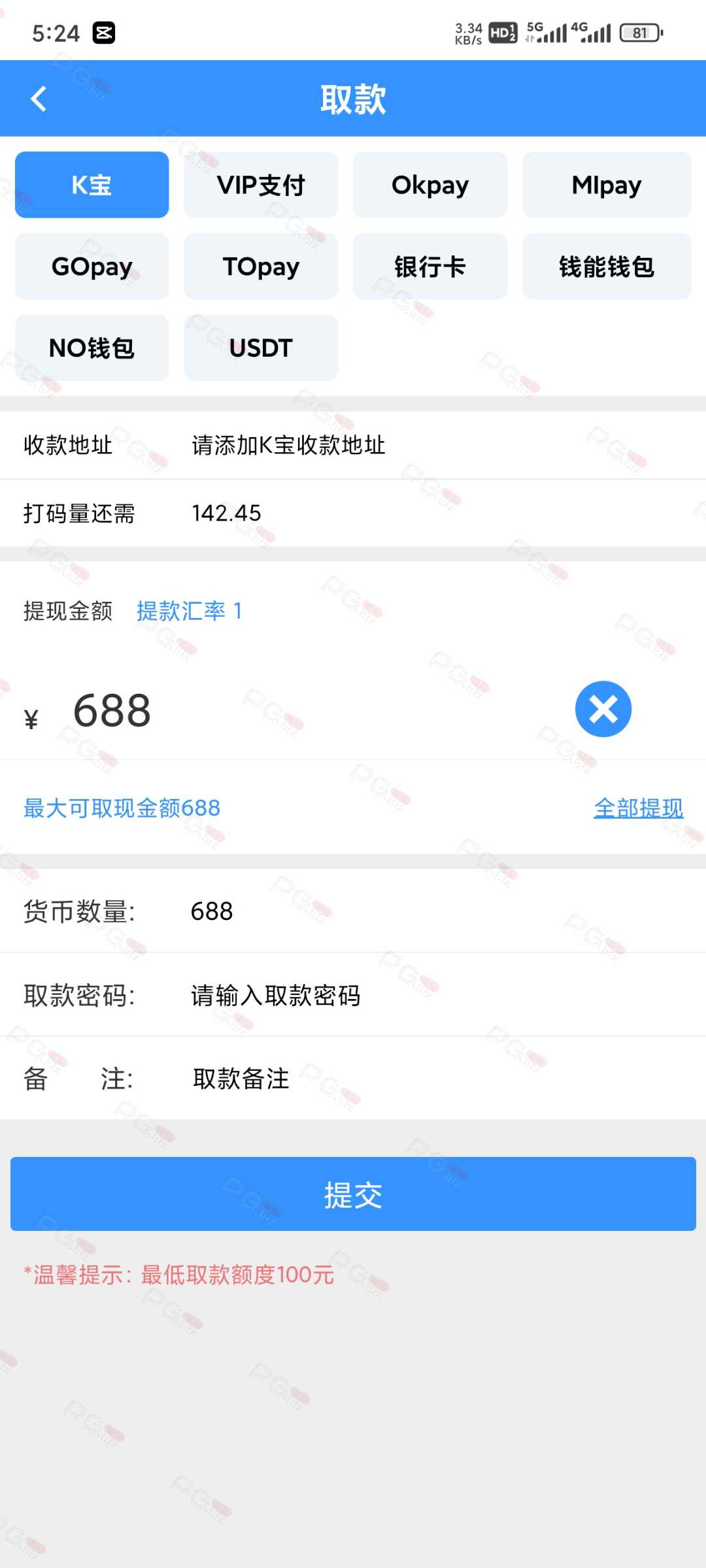The width and height of the screenshot is (706, 1568).
Task: Go back using the header arrow
Action: 39,99
